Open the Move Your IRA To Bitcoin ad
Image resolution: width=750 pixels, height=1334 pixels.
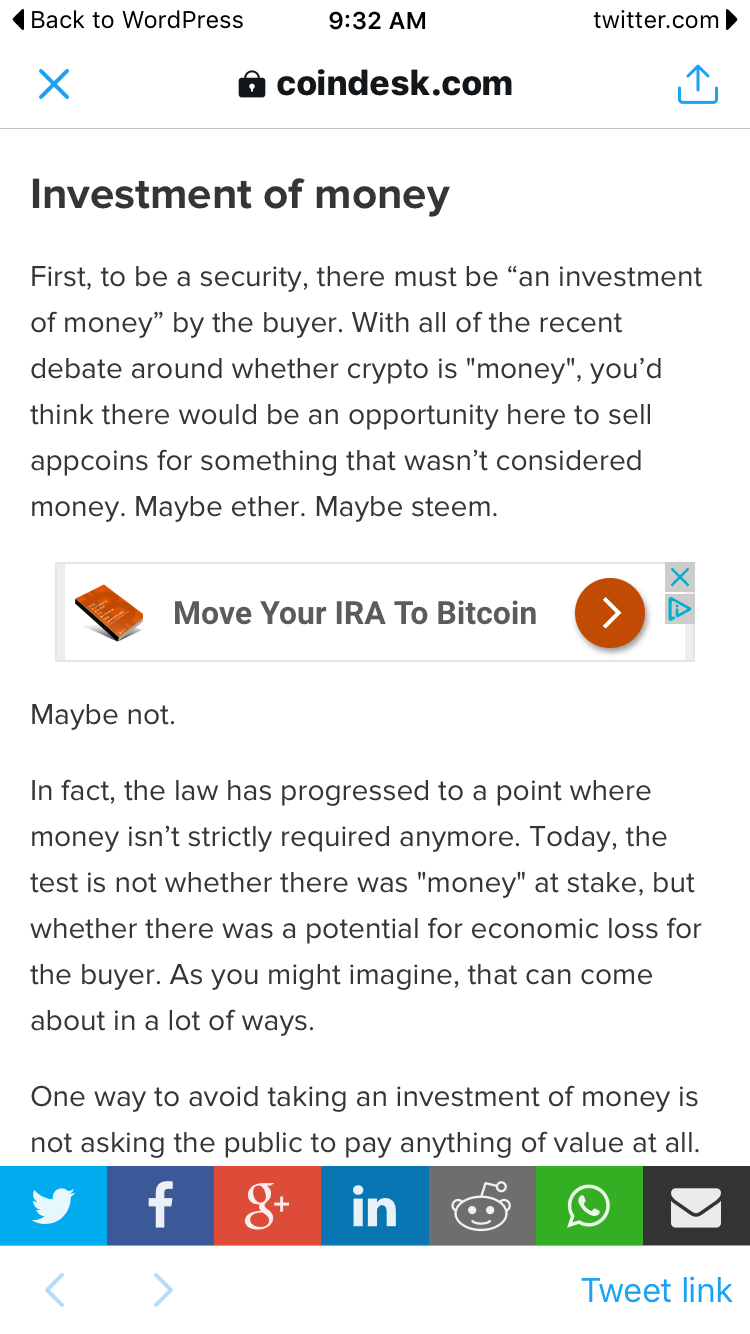(354, 613)
